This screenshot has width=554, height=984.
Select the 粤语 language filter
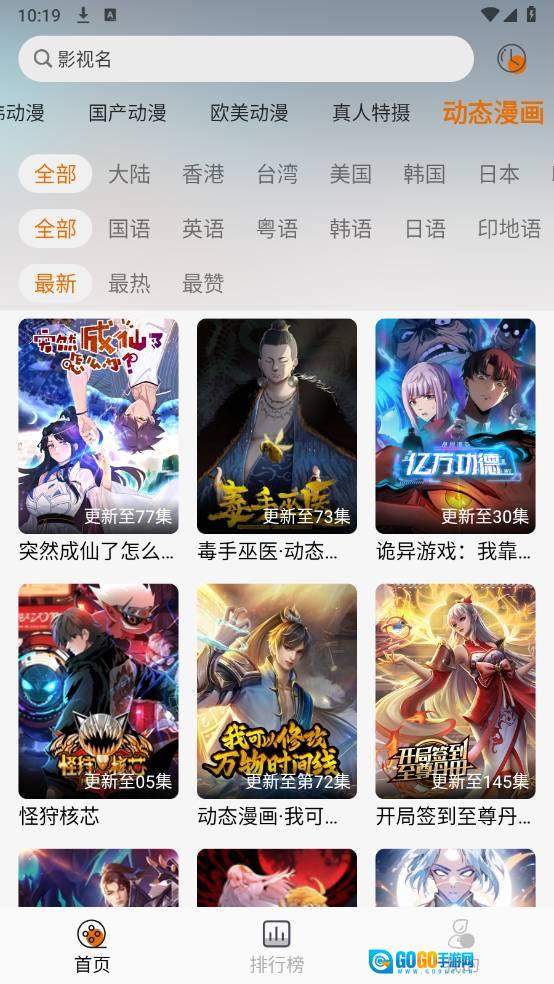277,228
